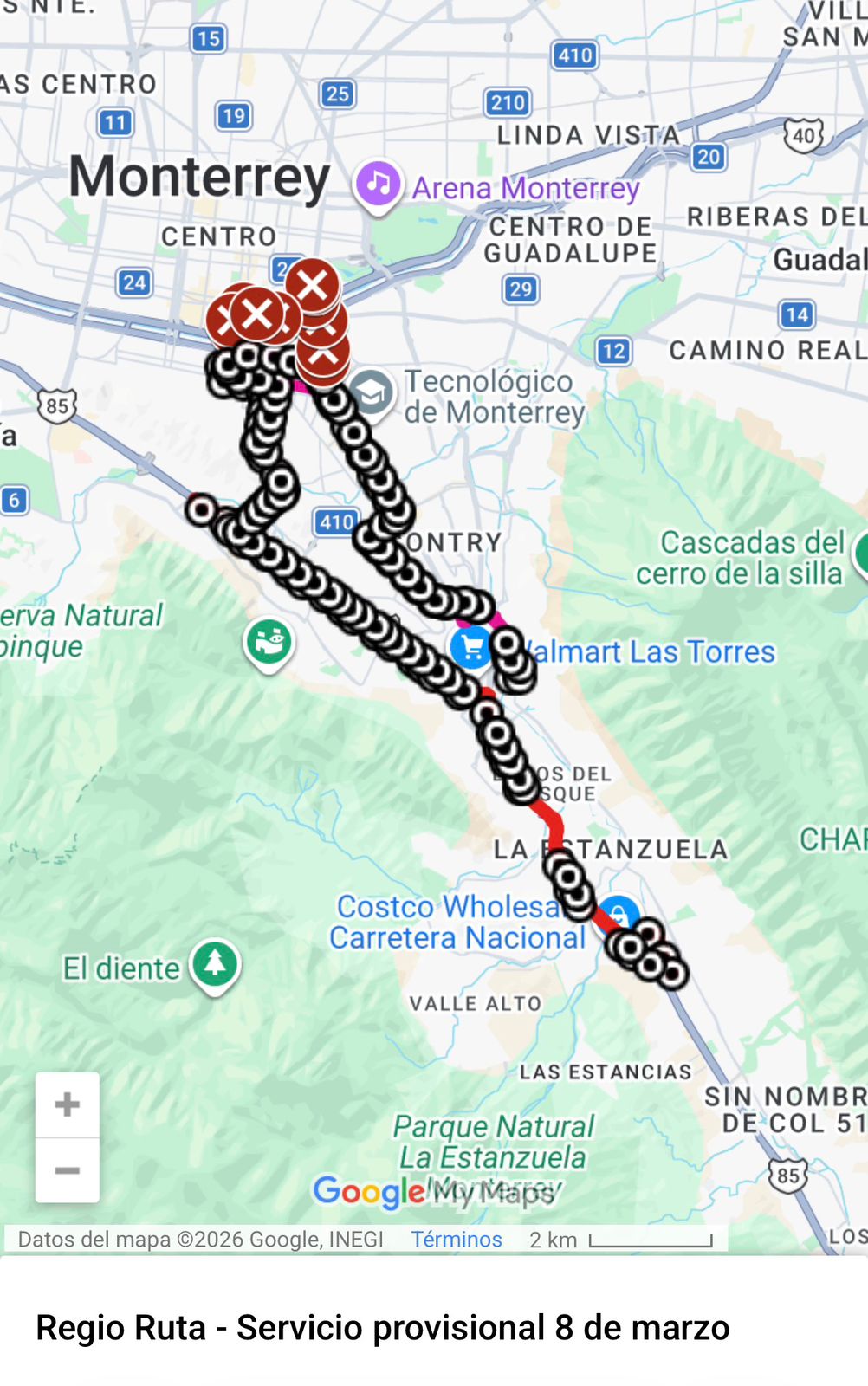Image resolution: width=868 pixels, height=1386 pixels.
Task: Open the Arena Monterrey place marker
Action: tap(378, 184)
